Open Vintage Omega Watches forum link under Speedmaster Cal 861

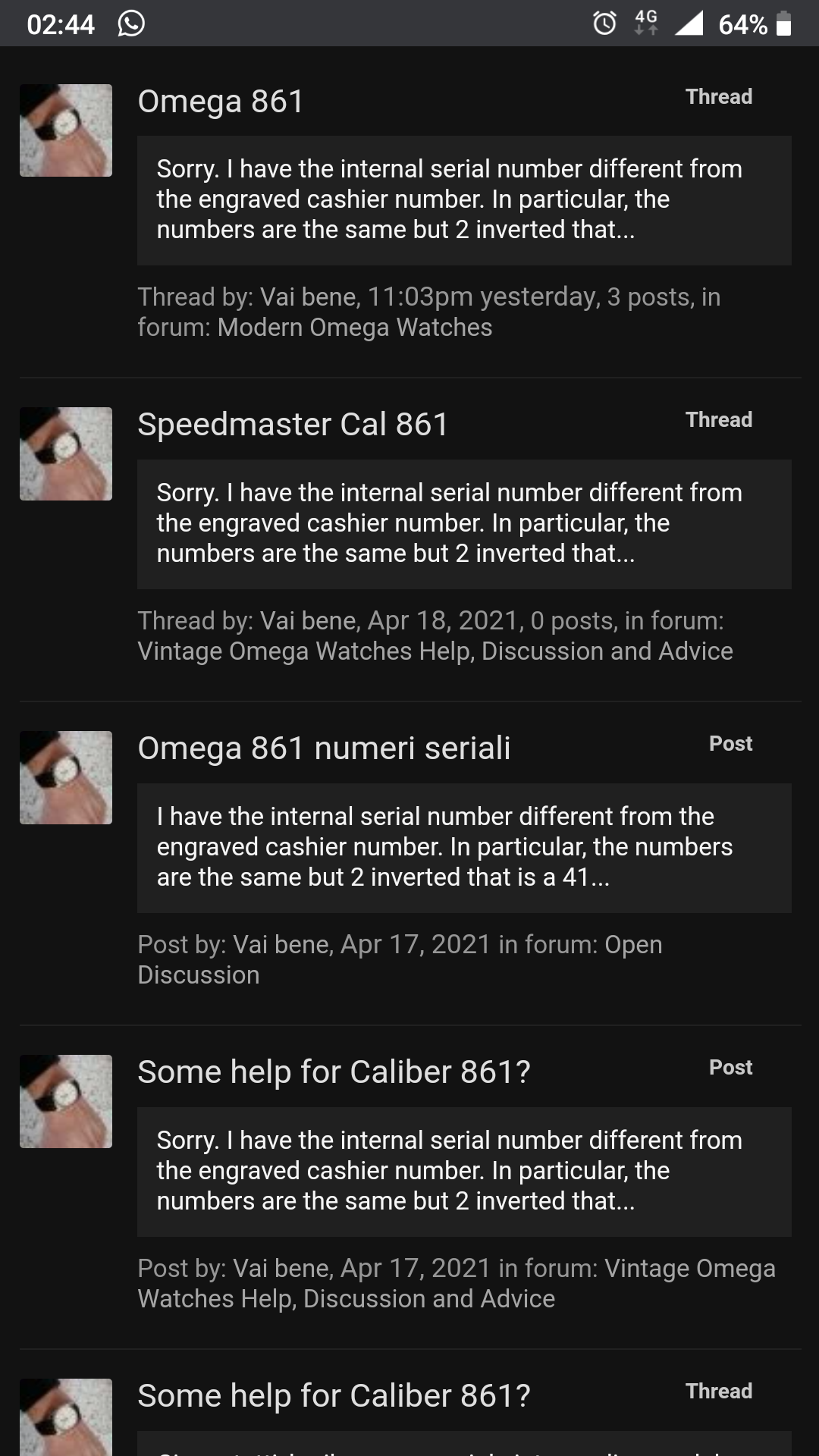(x=435, y=651)
